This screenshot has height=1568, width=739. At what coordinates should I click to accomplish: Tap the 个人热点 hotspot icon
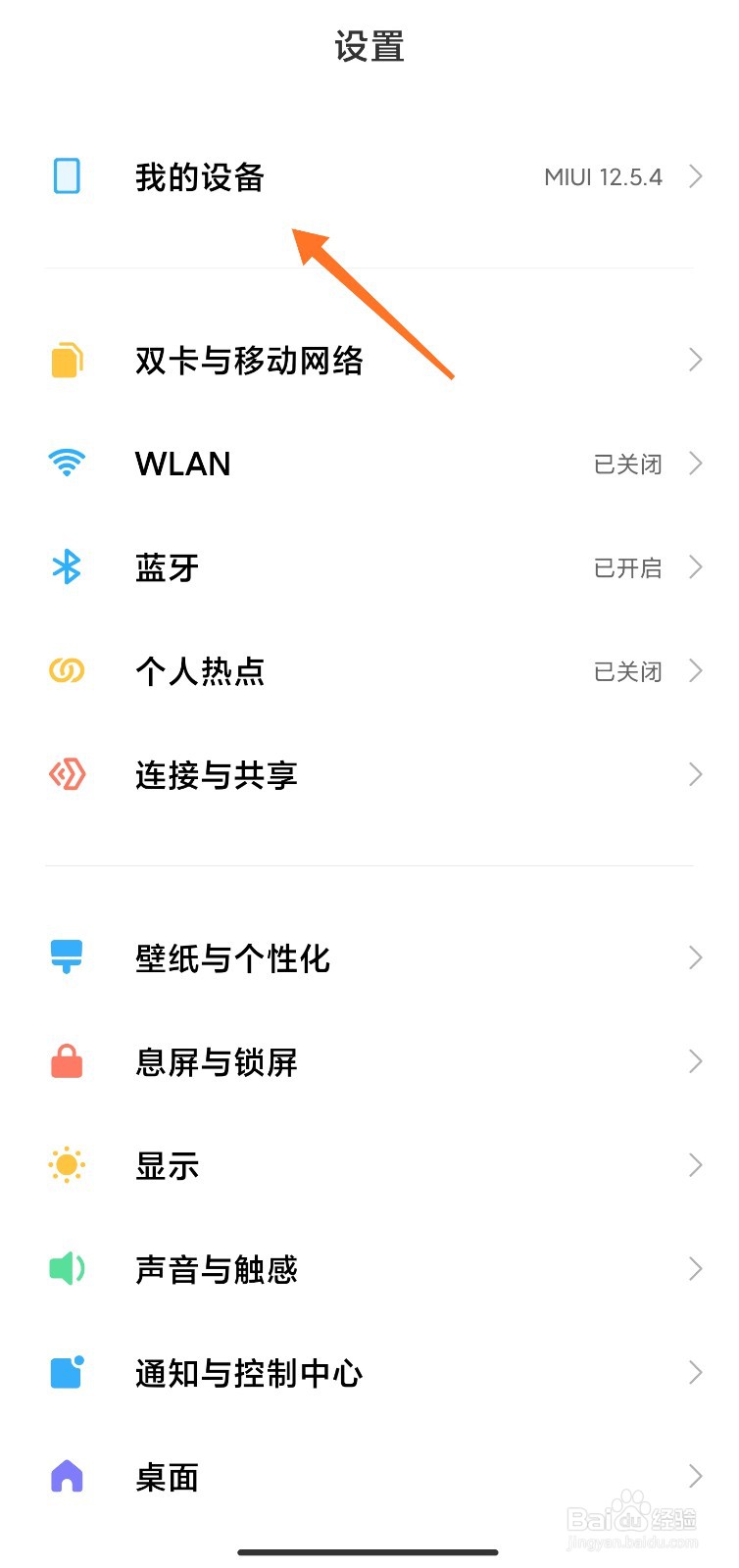point(66,671)
